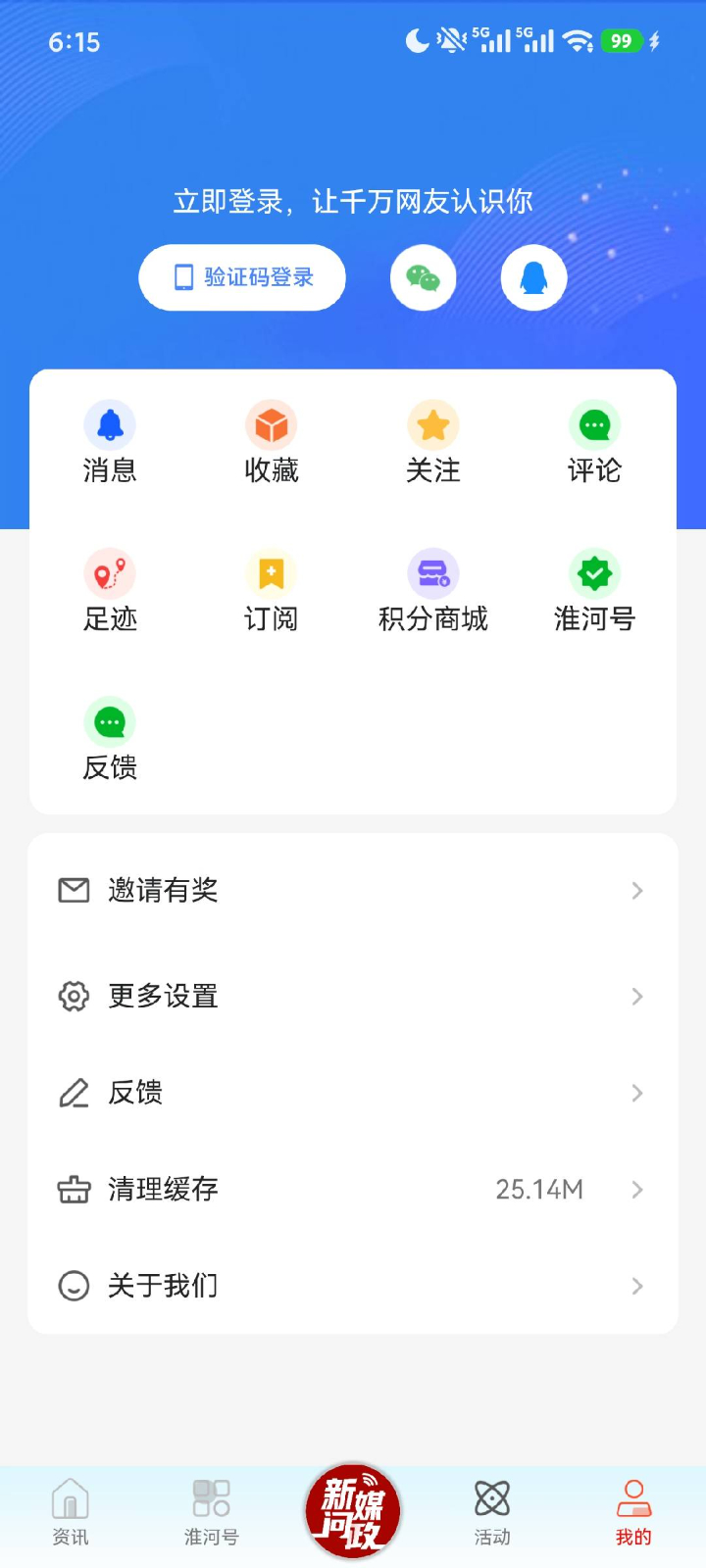The image size is (706, 1568).
Task: Open 收藏 (Favorites) icon
Action: [x=272, y=439]
